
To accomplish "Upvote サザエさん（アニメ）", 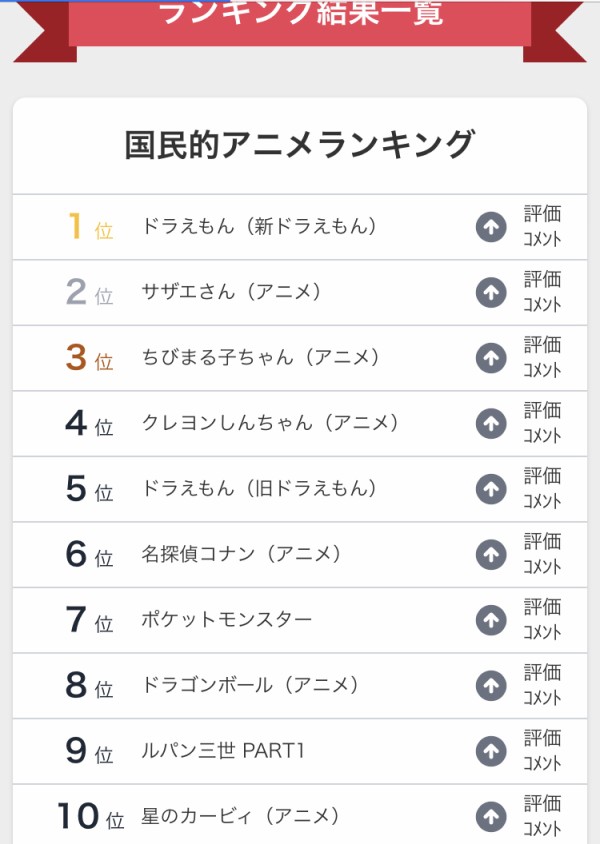I will [x=490, y=292].
